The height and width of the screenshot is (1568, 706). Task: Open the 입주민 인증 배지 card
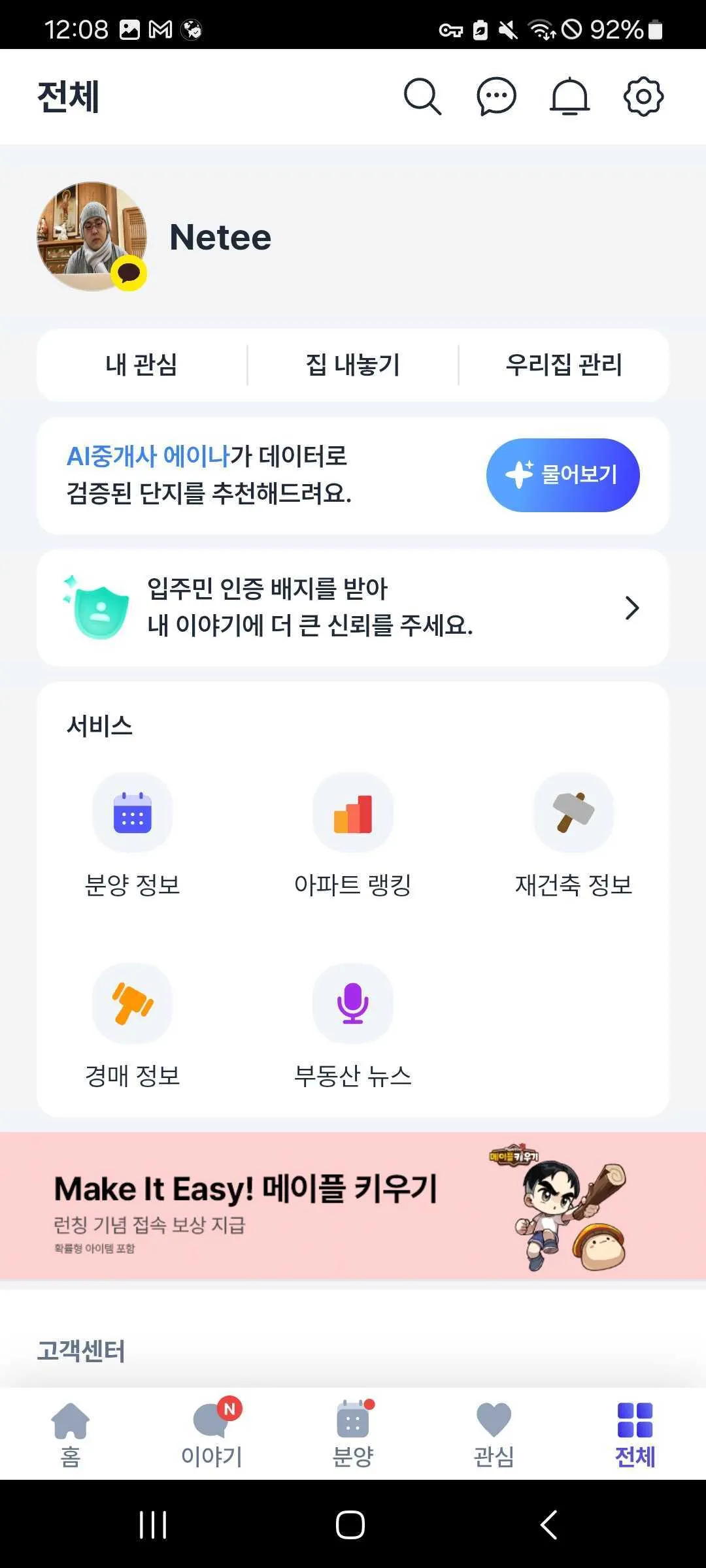click(353, 608)
